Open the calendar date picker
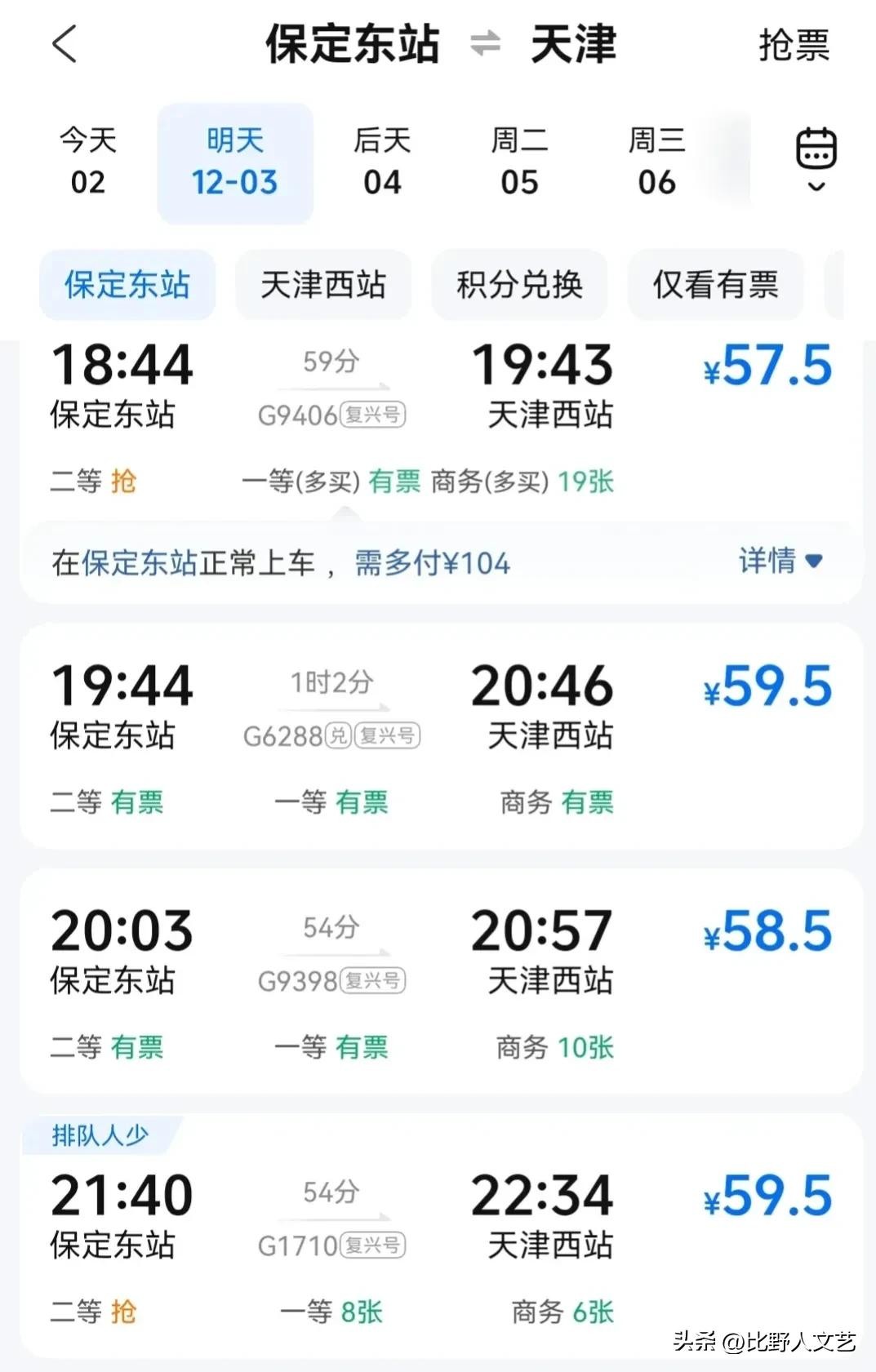 pos(816,158)
